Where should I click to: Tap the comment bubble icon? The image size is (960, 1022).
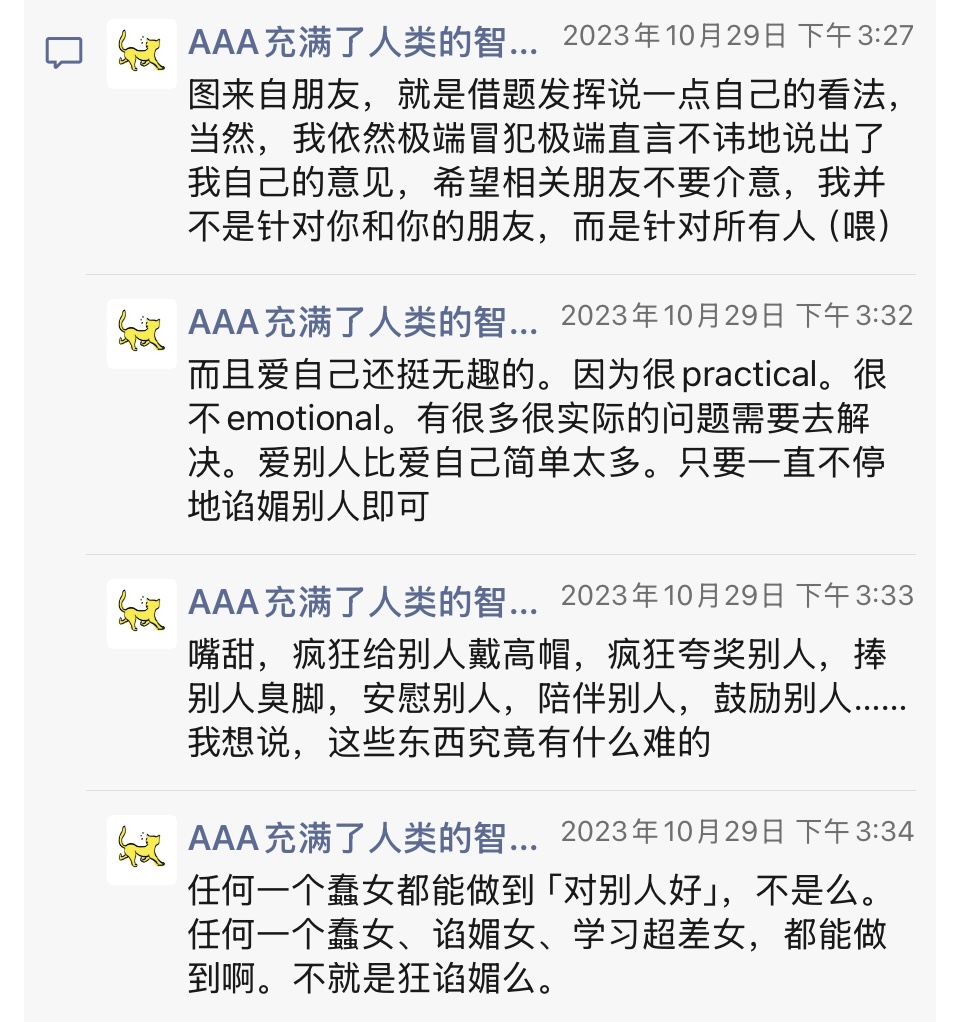tap(64, 51)
